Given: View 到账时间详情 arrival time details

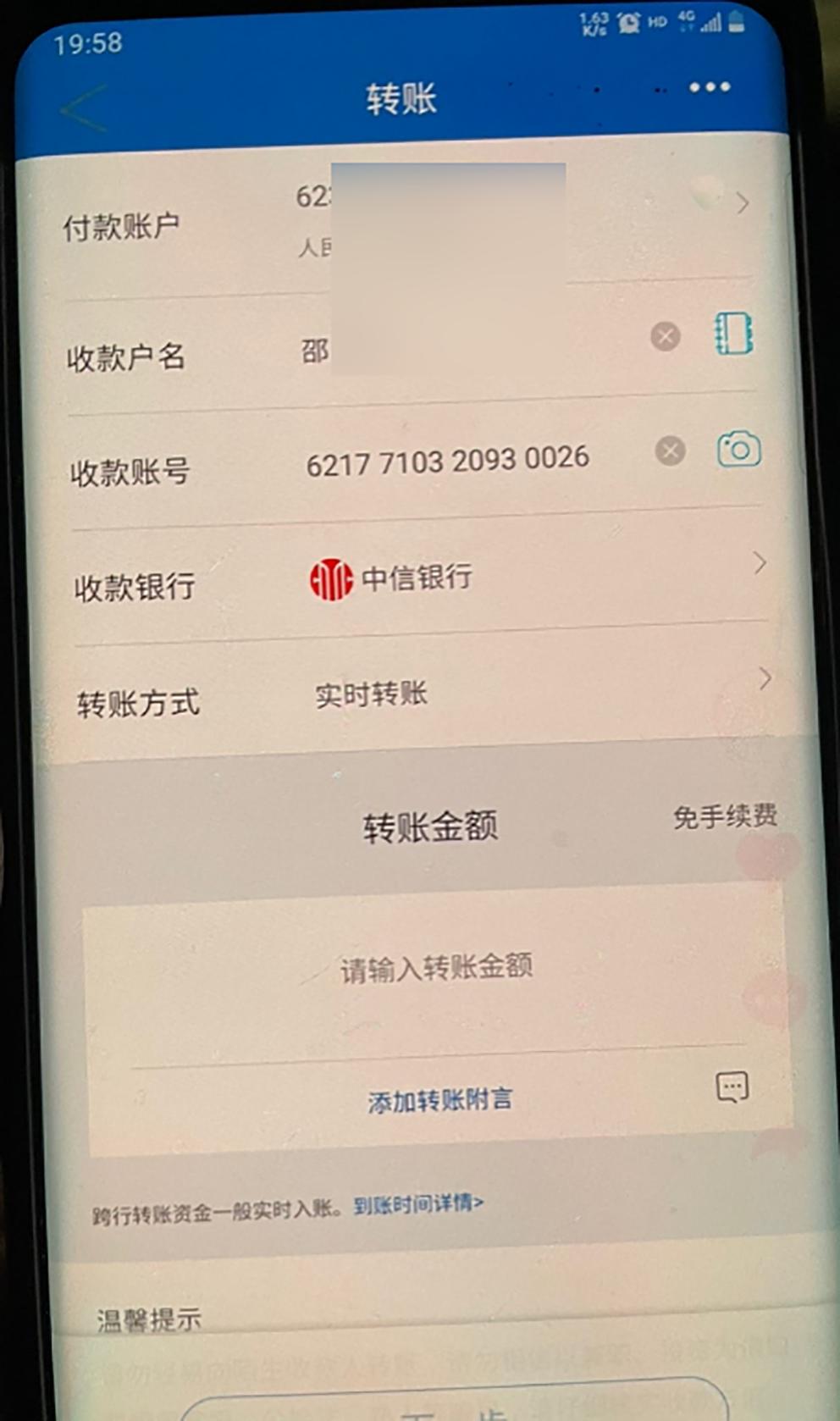Looking at the screenshot, I should click(x=417, y=1204).
